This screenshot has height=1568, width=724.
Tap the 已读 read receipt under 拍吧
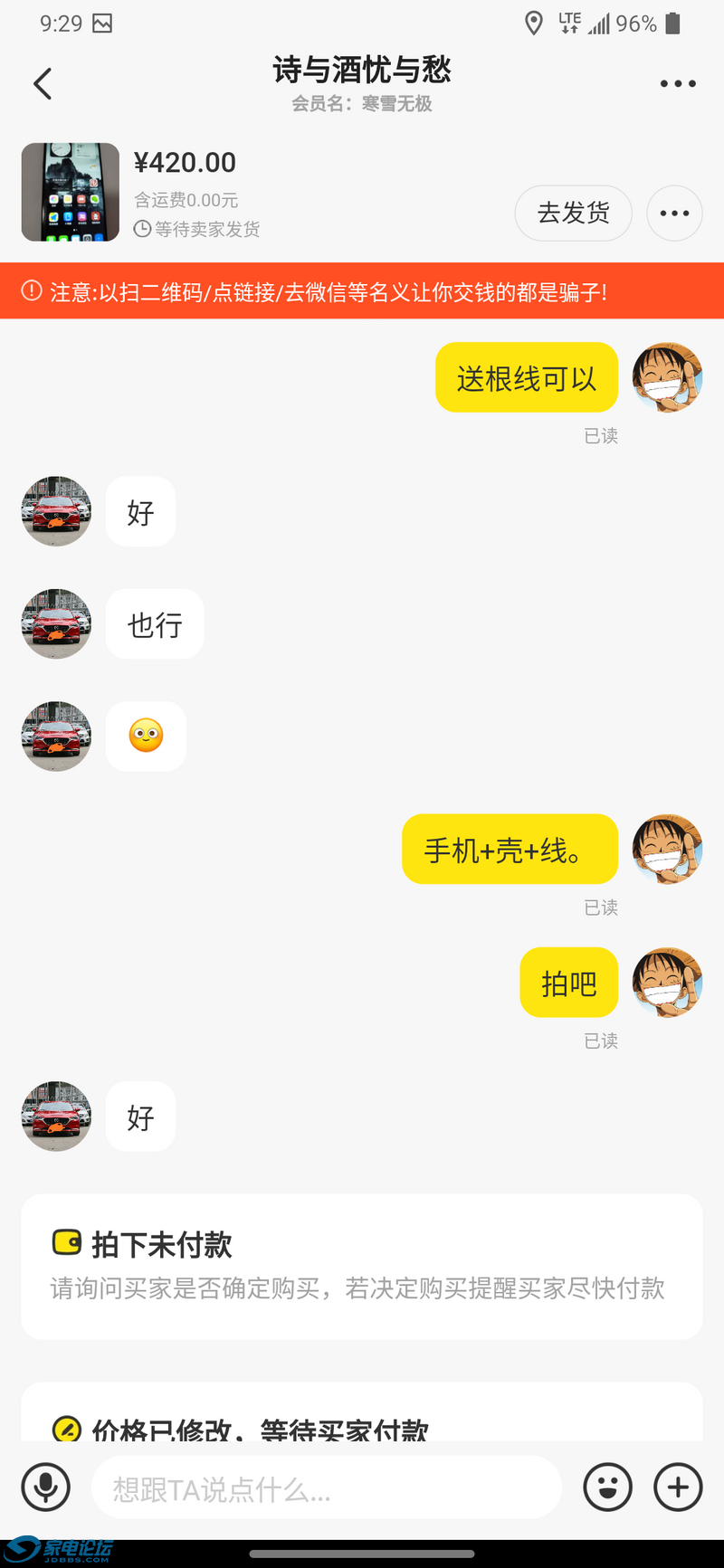[601, 1041]
